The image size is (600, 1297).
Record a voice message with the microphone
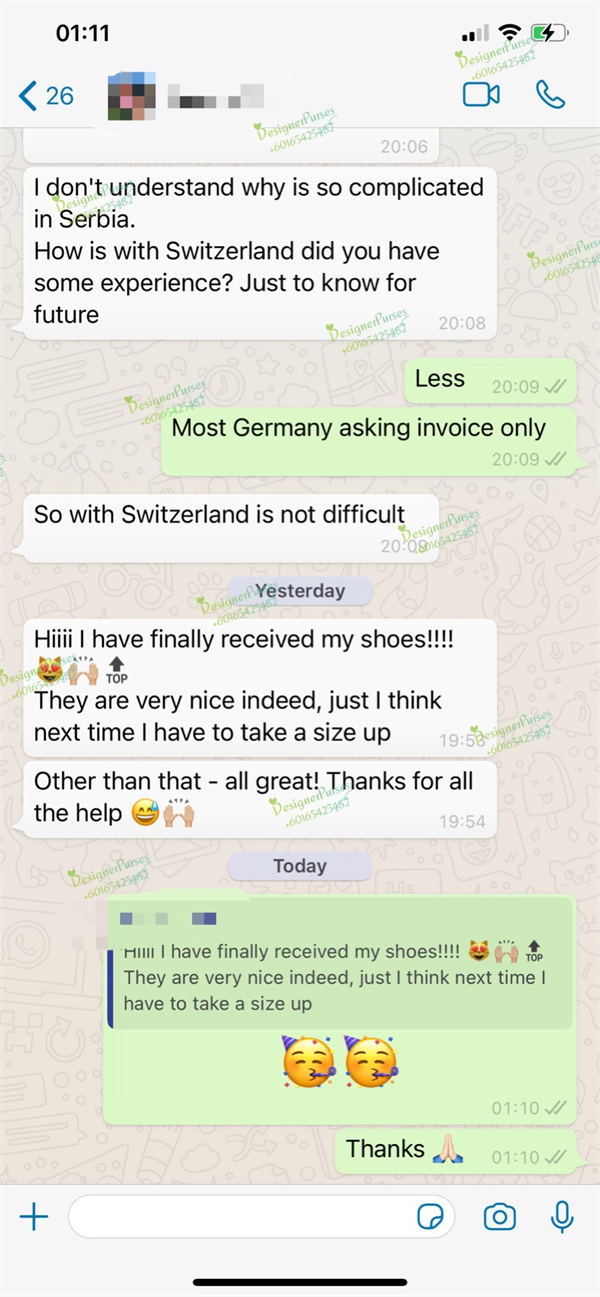pyautogui.click(x=562, y=1216)
